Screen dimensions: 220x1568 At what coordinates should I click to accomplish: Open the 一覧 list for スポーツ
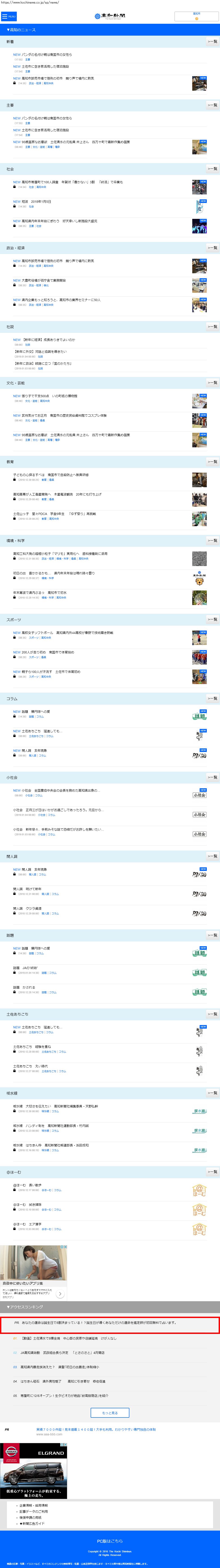coord(211,620)
